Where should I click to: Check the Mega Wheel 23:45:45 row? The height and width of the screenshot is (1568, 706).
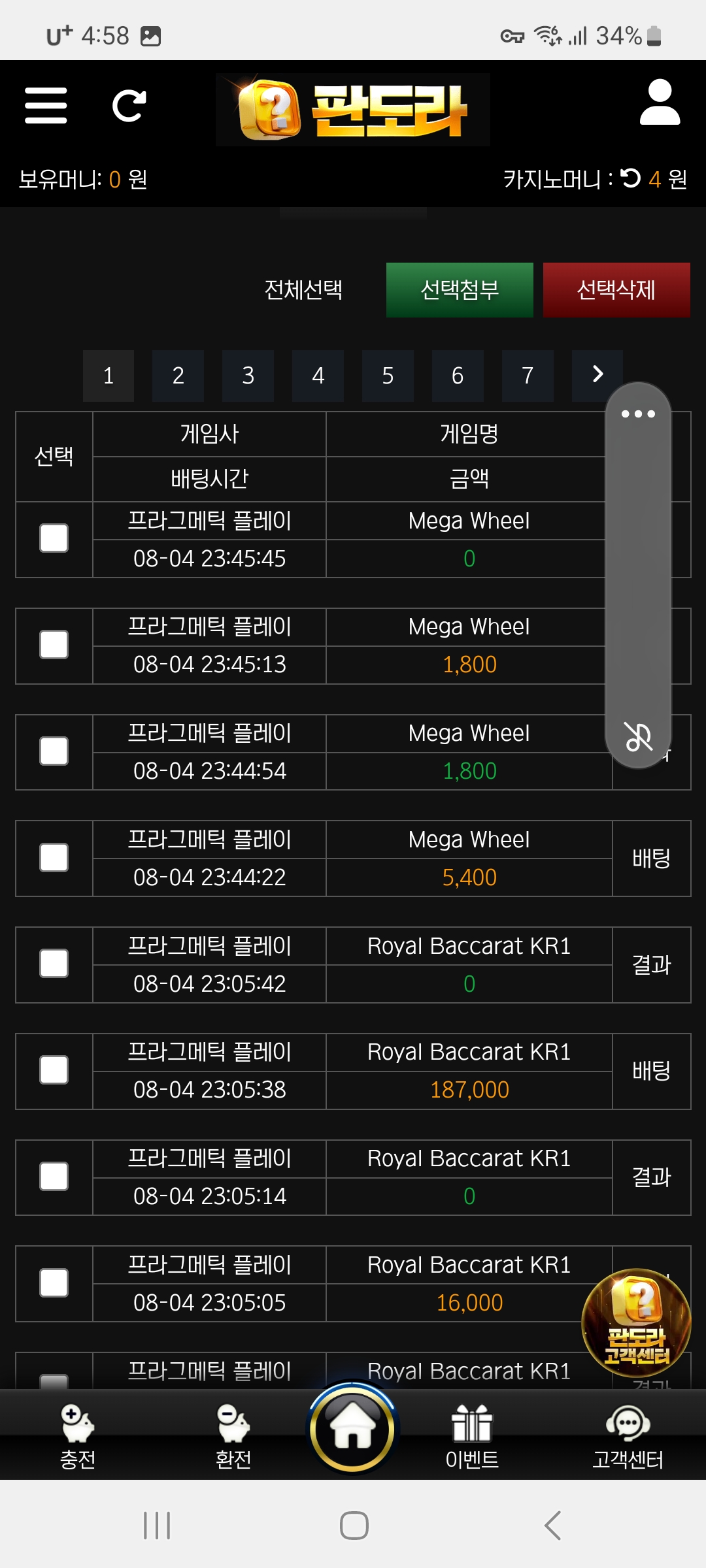click(54, 538)
